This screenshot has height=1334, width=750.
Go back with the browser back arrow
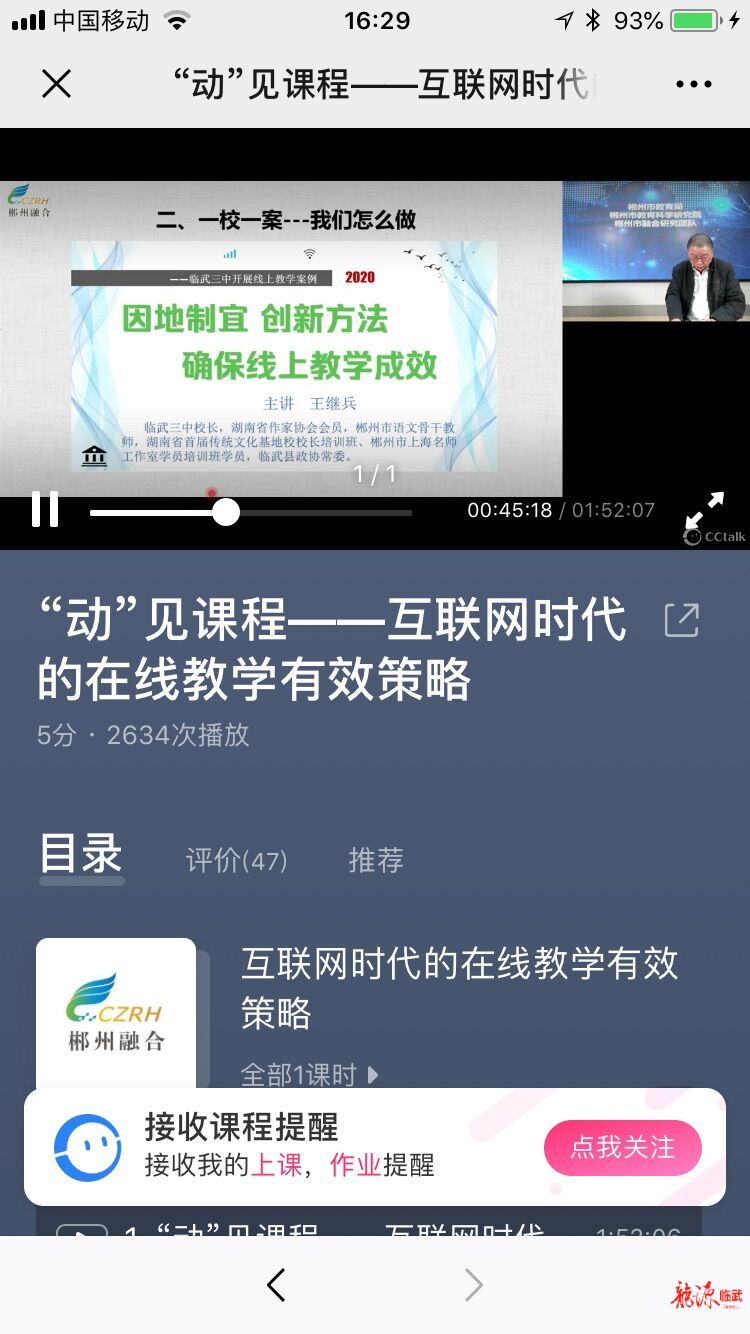(x=277, y=1285)
